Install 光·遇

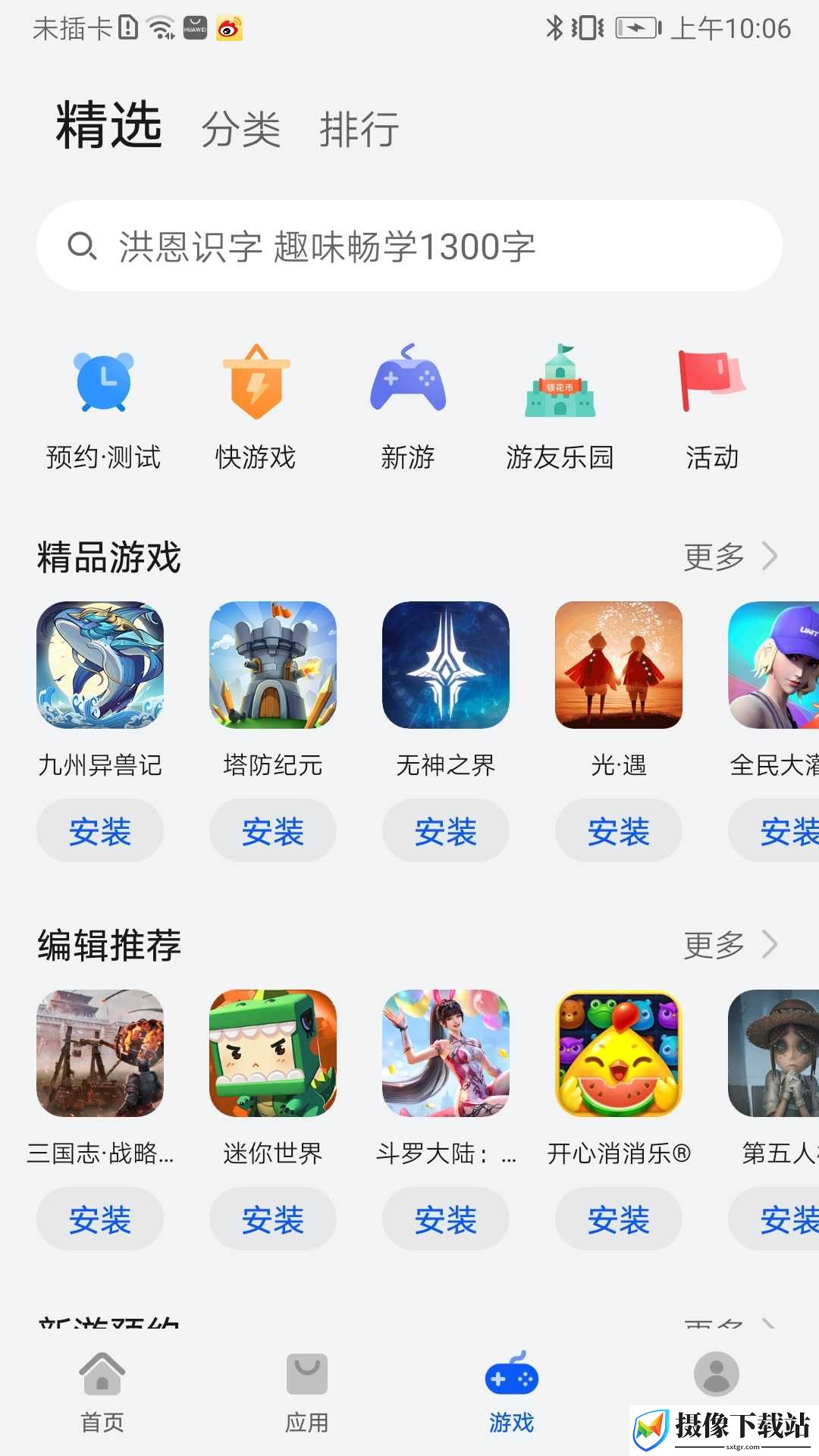(x=619, y=831)
